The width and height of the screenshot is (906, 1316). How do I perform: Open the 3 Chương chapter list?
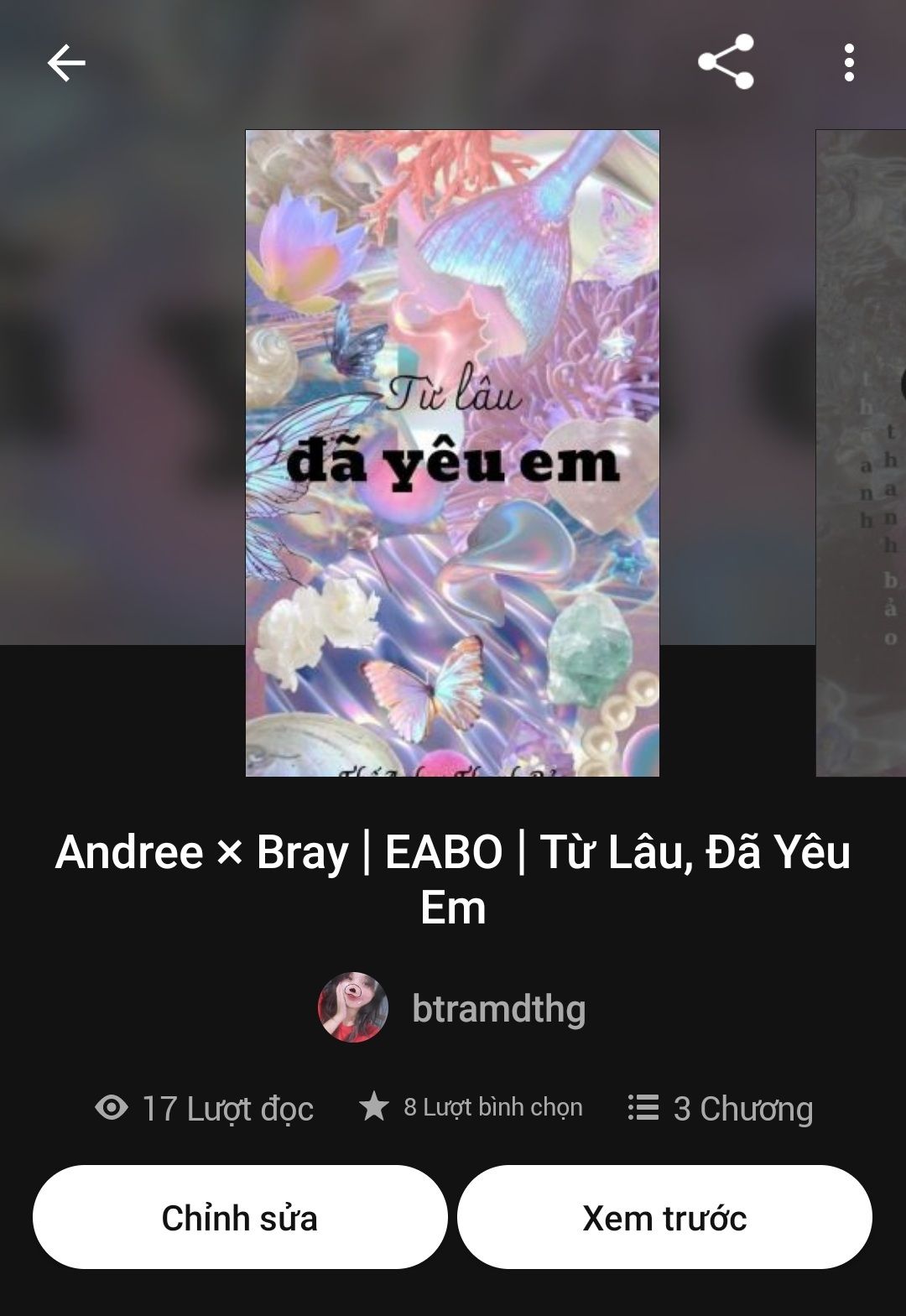tap(721, 1108)
